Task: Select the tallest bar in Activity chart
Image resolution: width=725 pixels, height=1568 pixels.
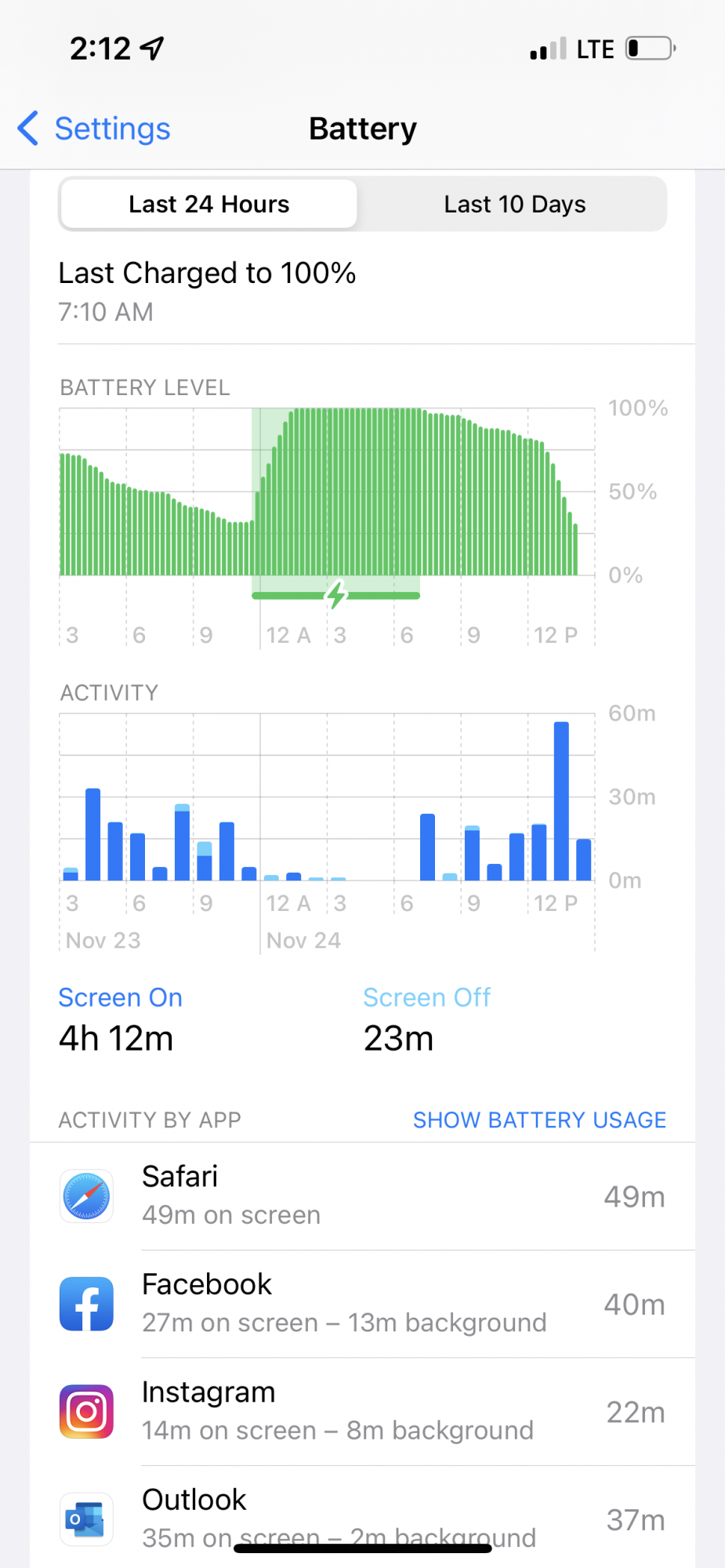Action: pos(561,800)
